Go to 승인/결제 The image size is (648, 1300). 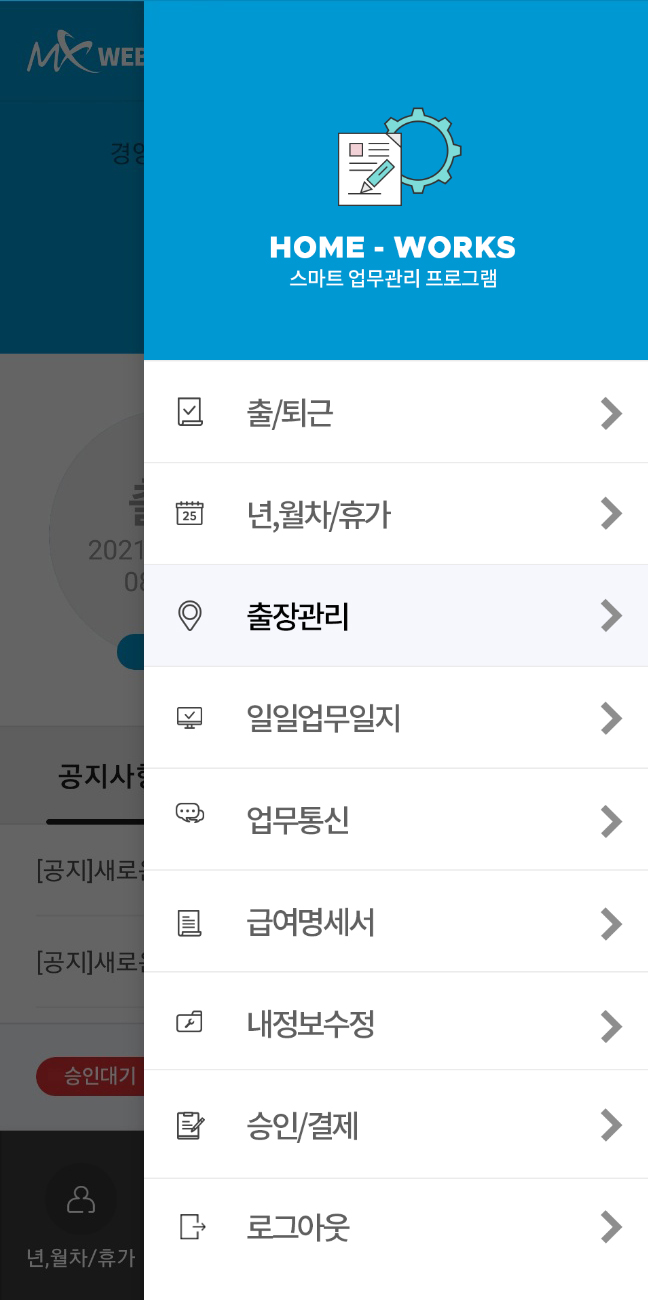395,1126
